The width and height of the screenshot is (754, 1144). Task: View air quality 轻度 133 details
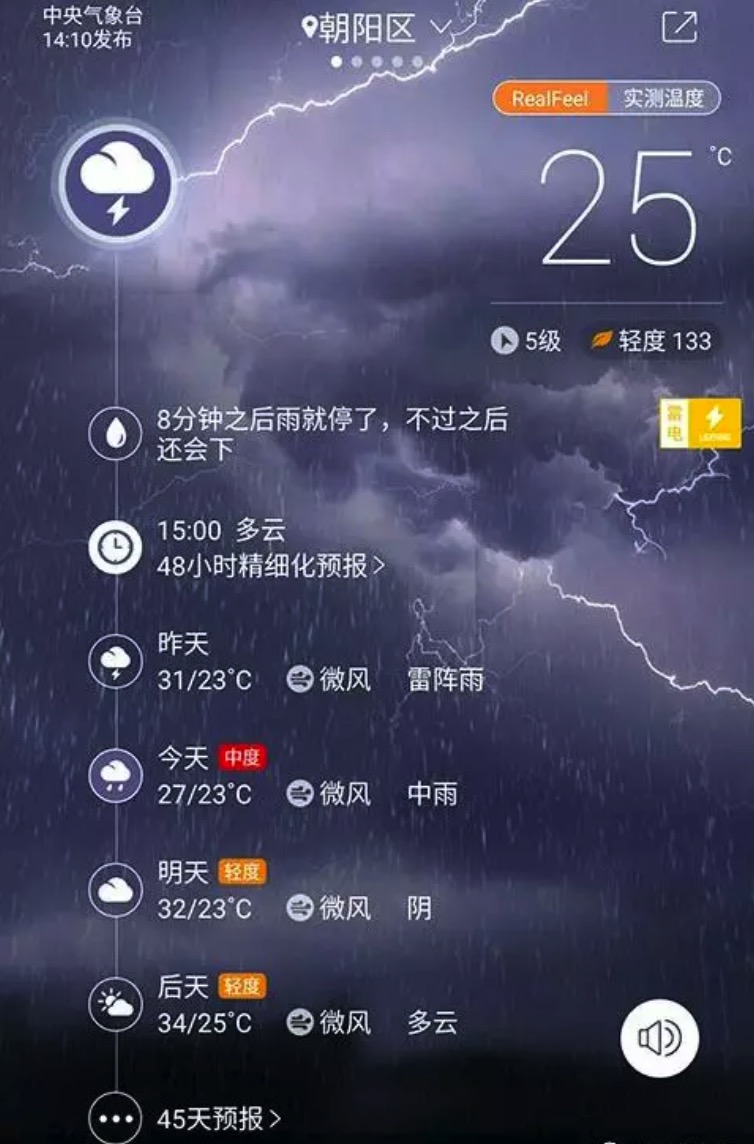tap(651, 341)
